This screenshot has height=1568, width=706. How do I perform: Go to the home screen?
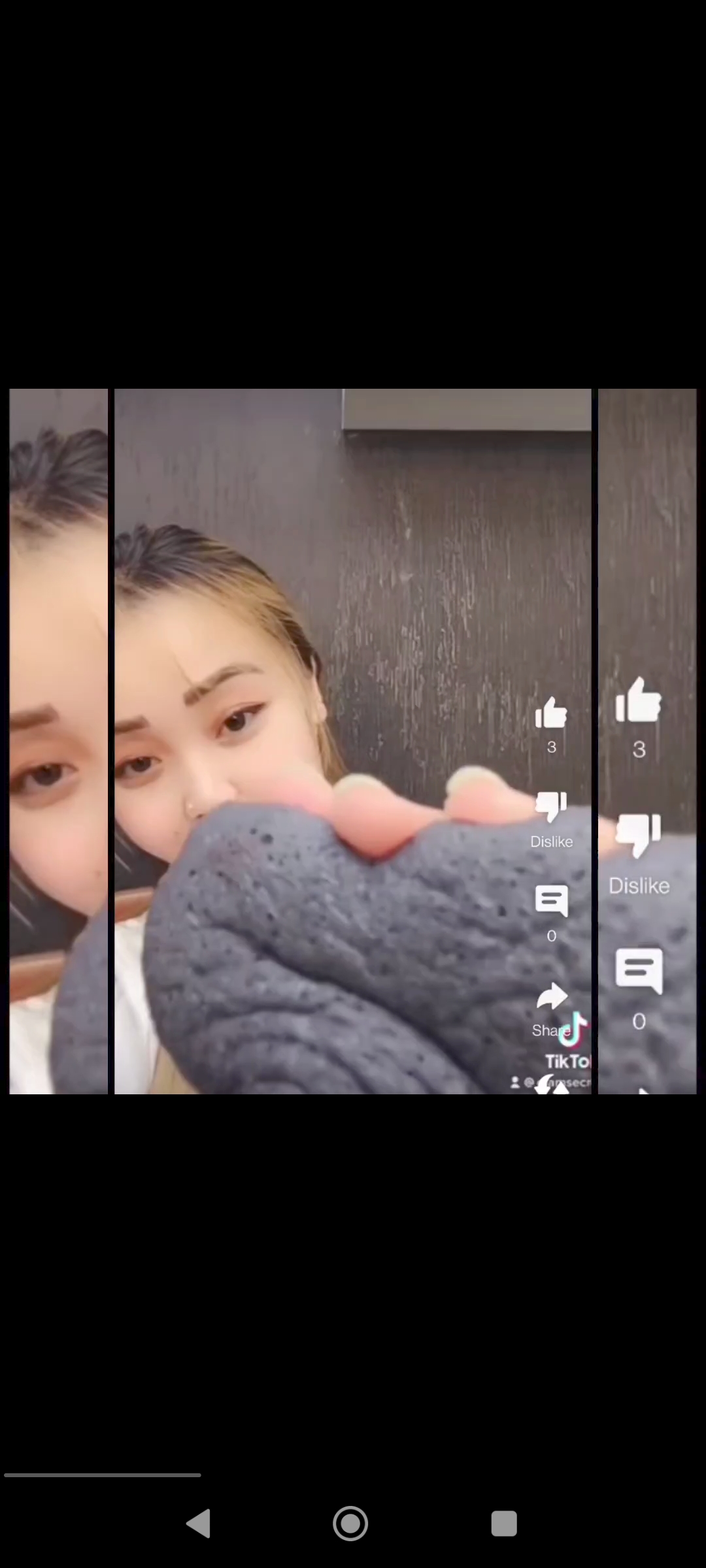pyautogui.click(x=350, y=1524)
